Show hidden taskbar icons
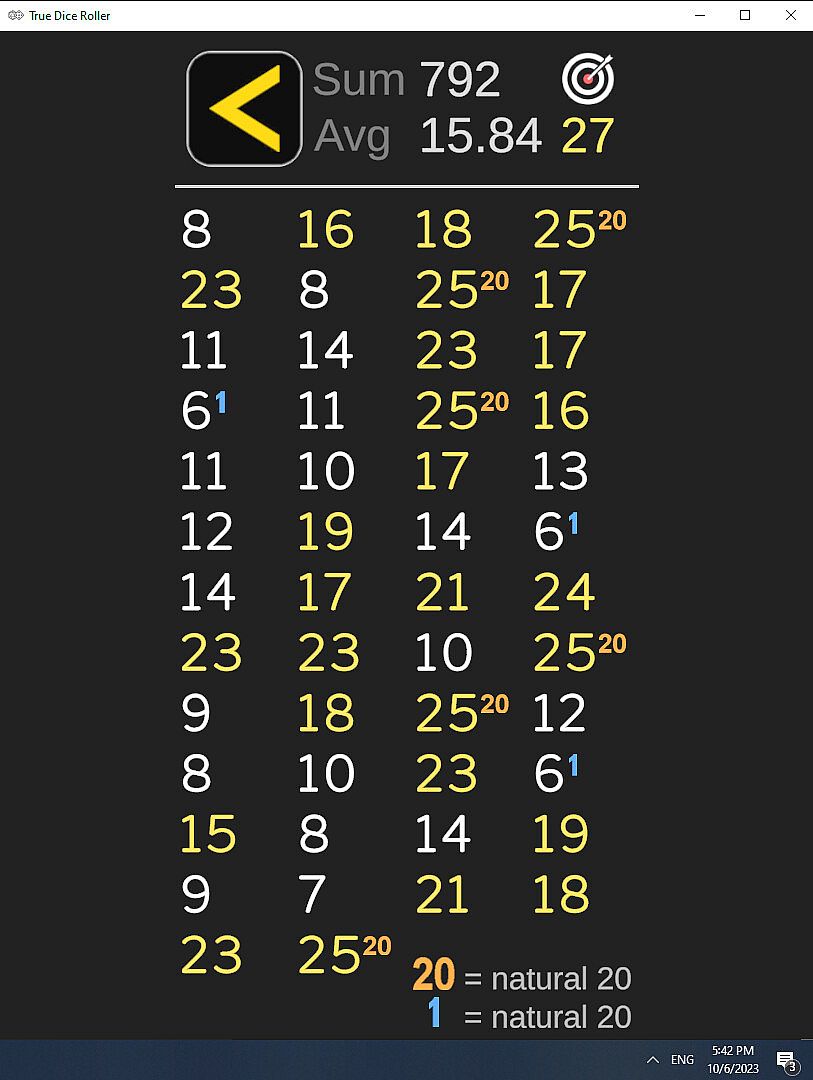Image resolution: width=813 pixels, height=1080 pixels. 653,1060
